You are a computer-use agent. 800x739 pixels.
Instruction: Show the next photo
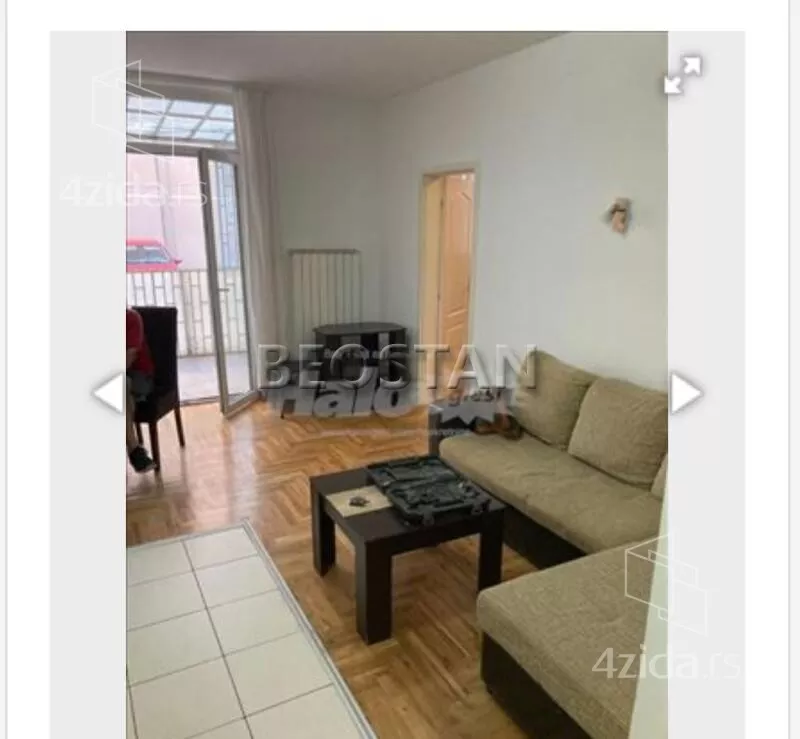(685, 392)
